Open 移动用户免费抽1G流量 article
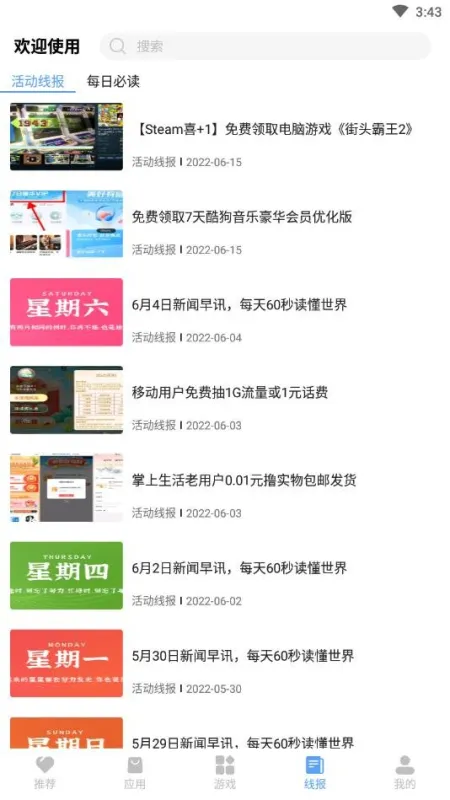 (225, 400)
